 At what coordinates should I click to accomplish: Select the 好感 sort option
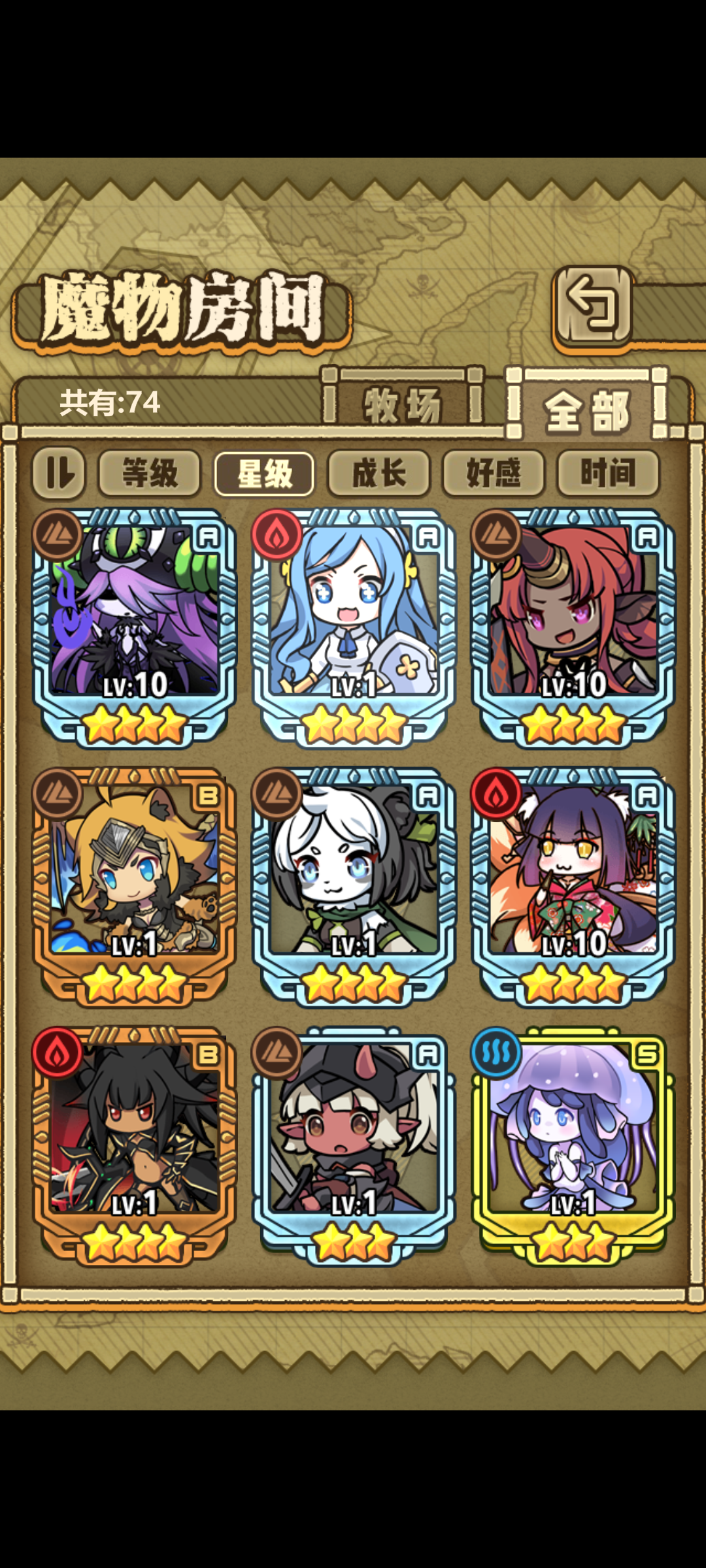493,476
